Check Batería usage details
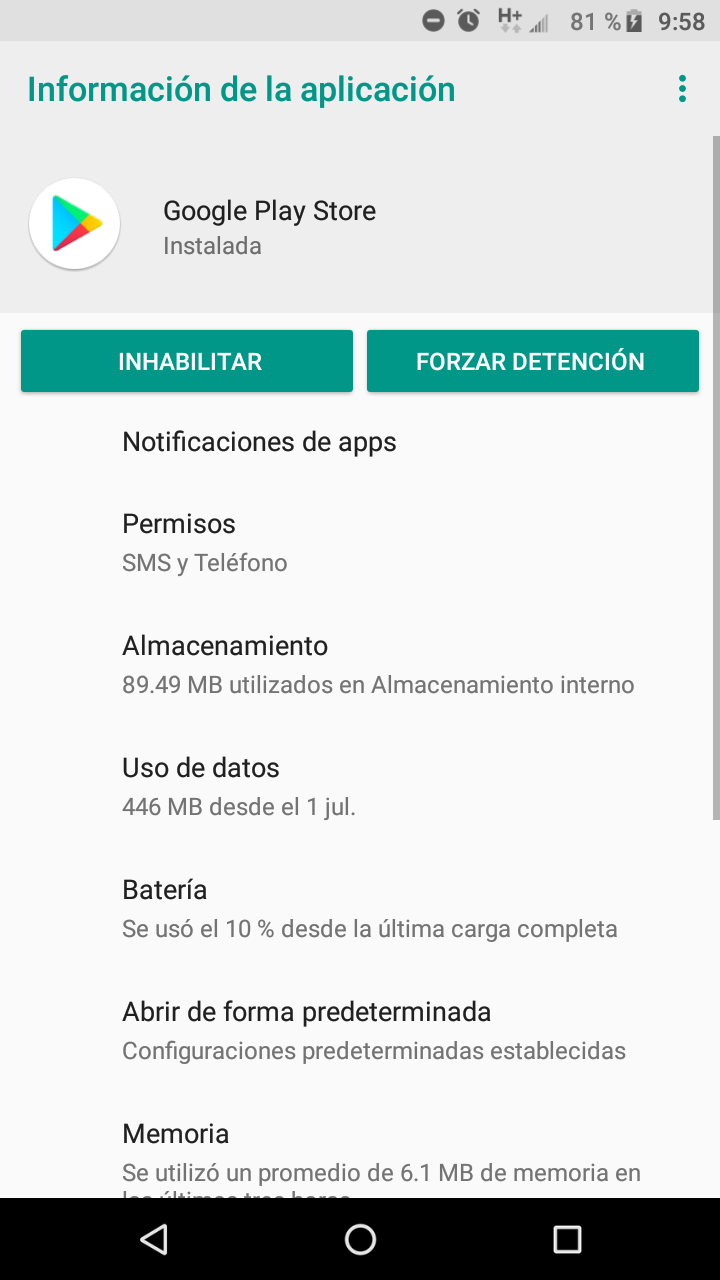 click(x=360, y=908)
